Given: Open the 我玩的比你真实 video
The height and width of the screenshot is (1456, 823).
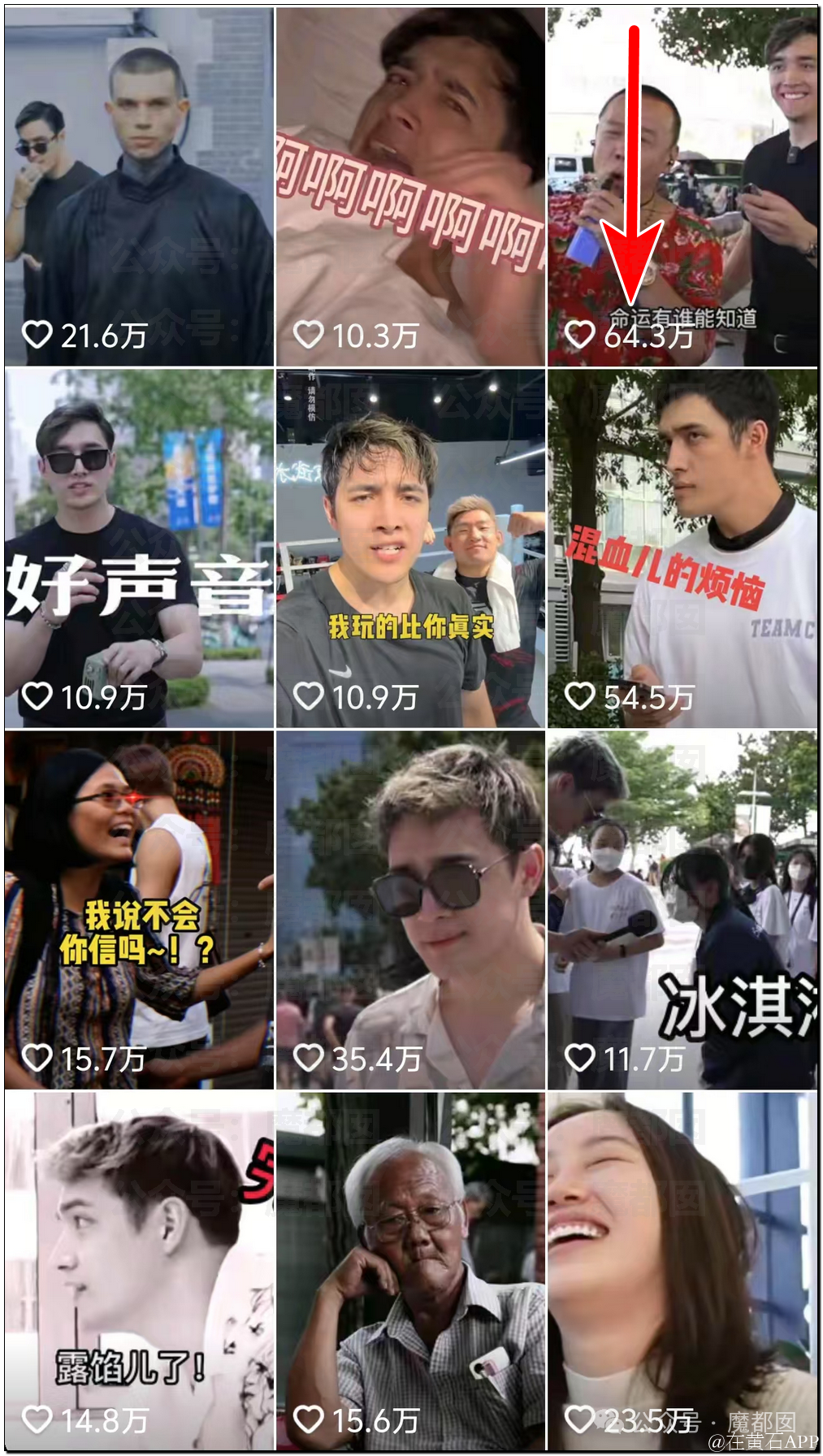Looking at the screenshot, I should point(410,548).
